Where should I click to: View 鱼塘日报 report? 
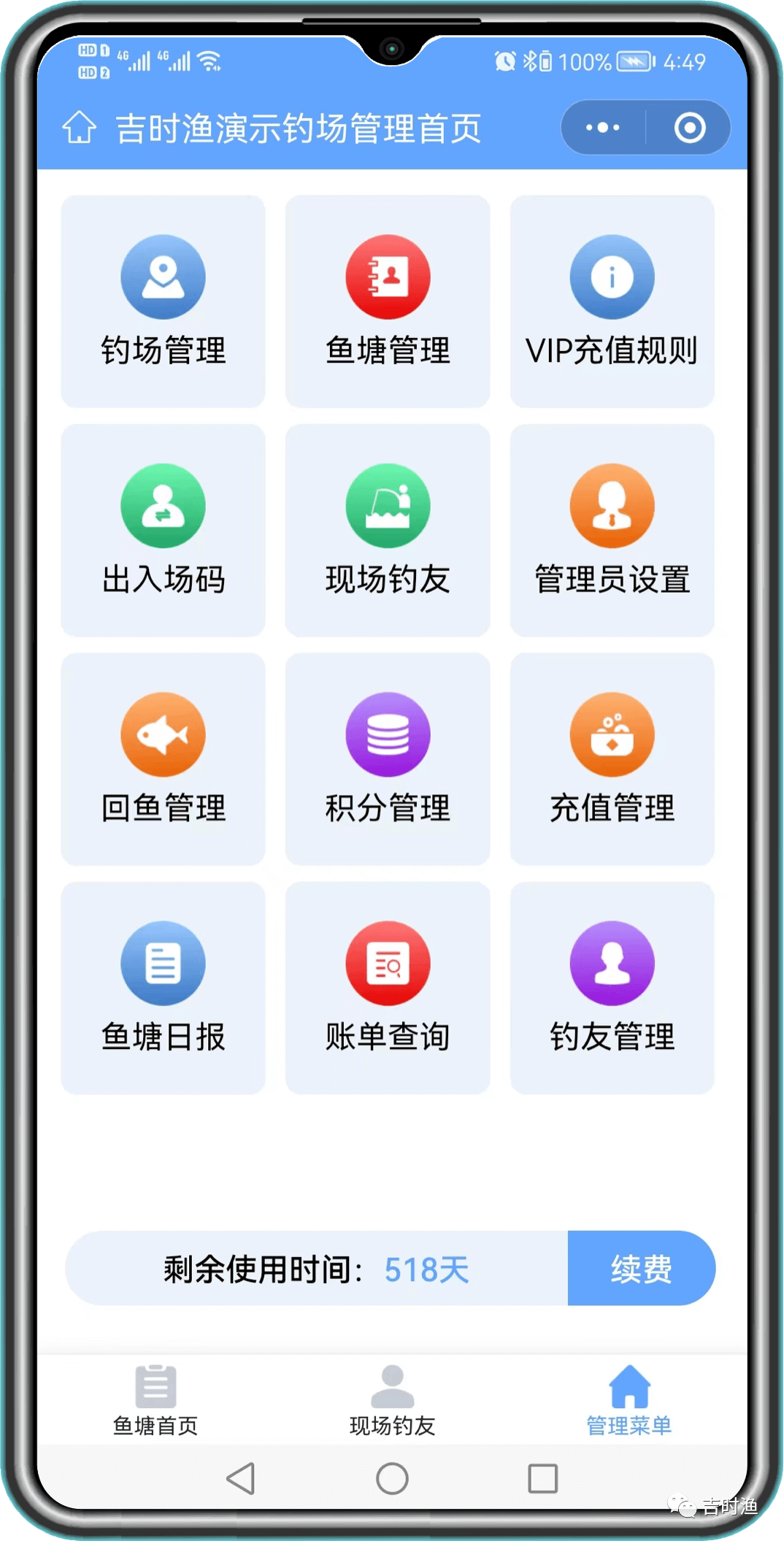(x=163, y=988)
